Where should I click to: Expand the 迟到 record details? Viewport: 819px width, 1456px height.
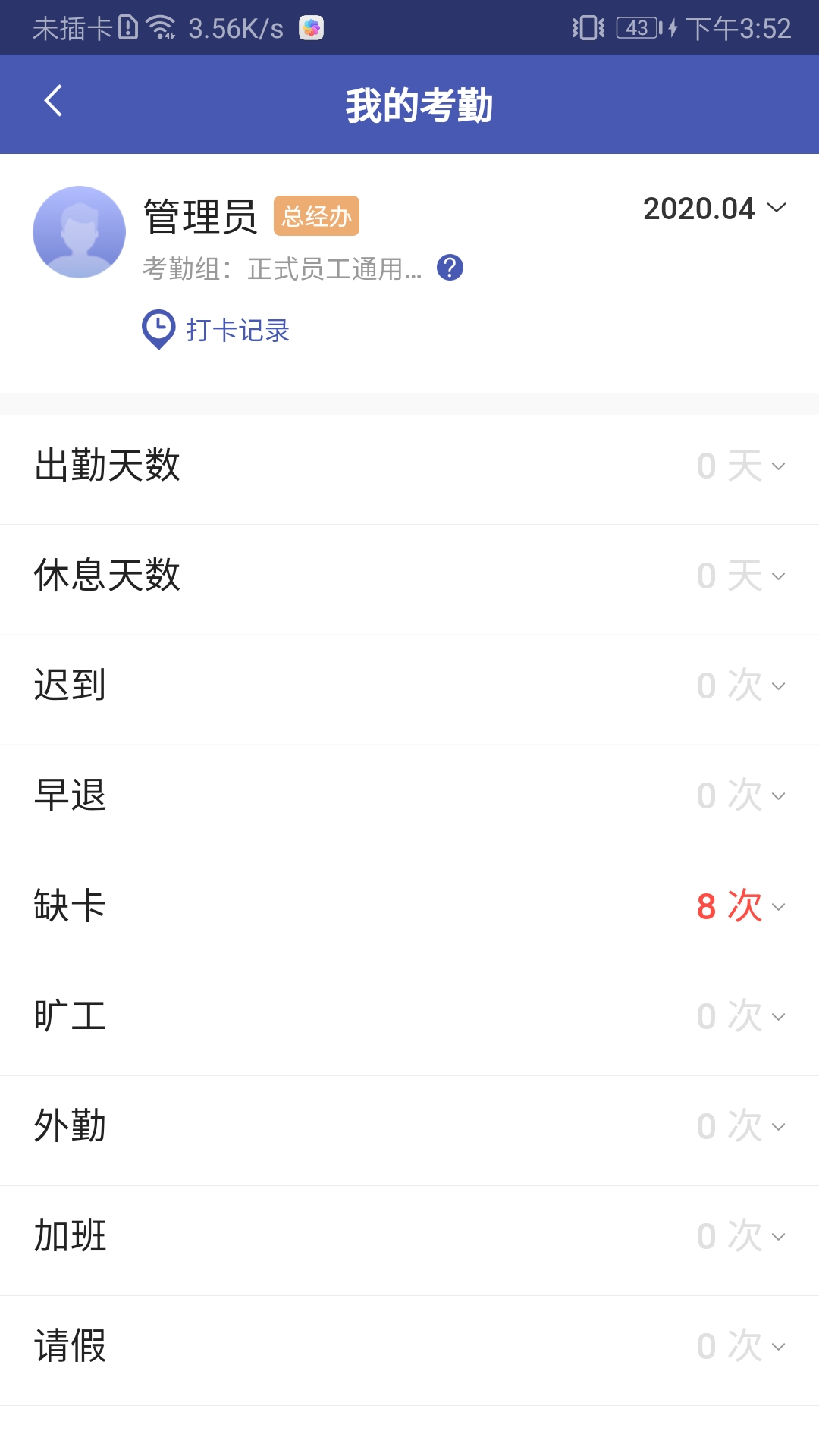[780, 687]
